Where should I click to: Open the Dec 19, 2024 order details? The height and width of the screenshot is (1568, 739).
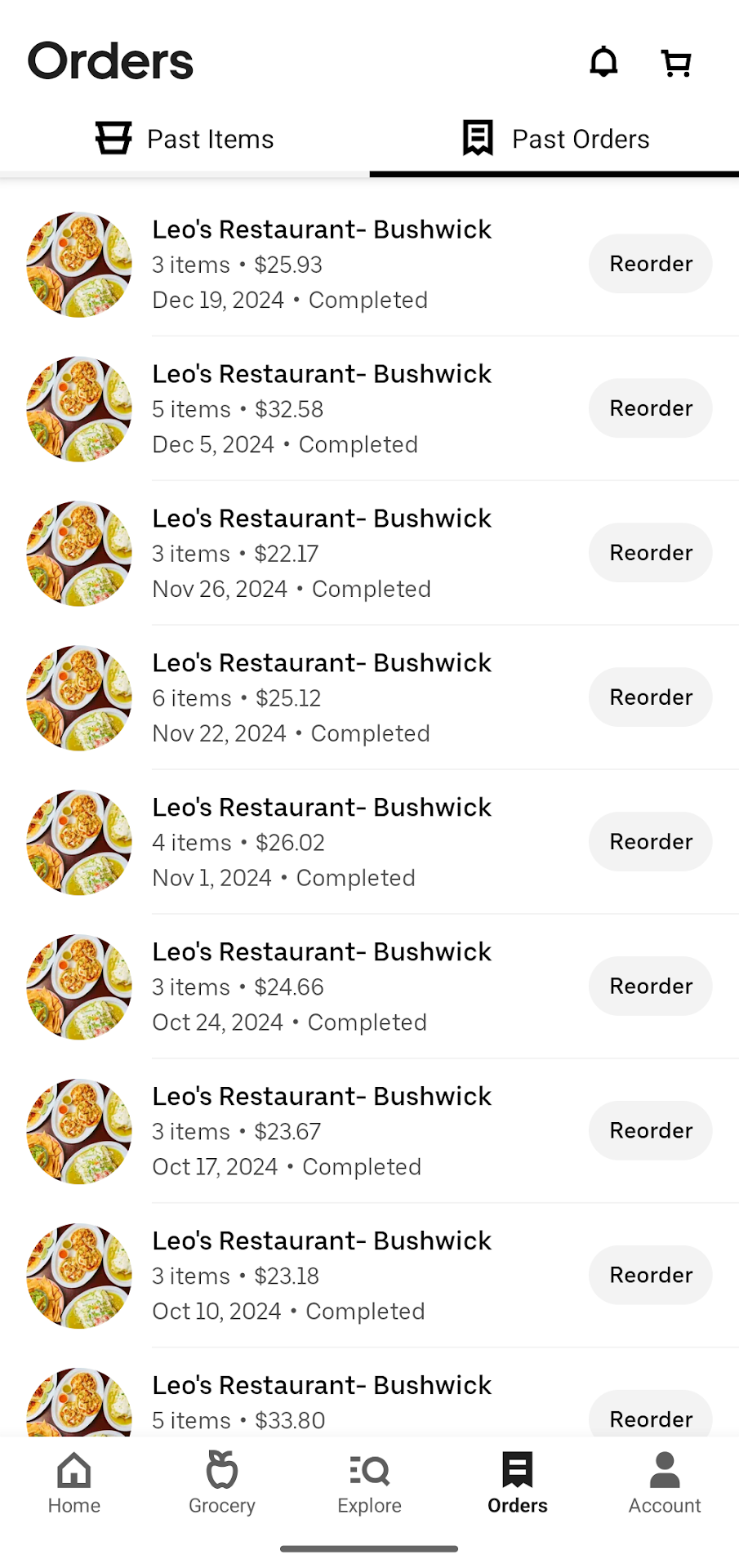tap(322, 264)
